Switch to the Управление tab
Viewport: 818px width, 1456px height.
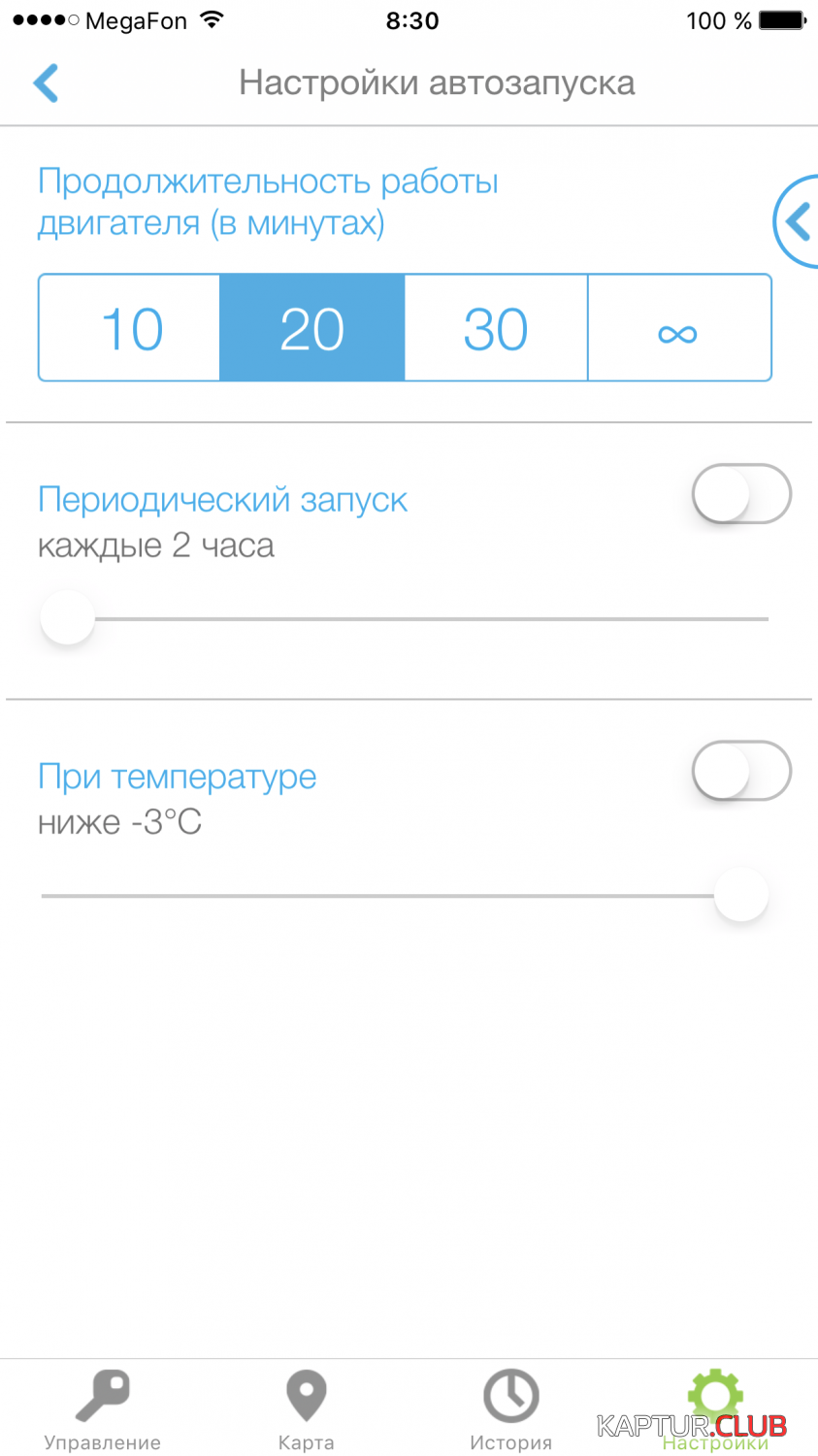(x=102, y=1409)
